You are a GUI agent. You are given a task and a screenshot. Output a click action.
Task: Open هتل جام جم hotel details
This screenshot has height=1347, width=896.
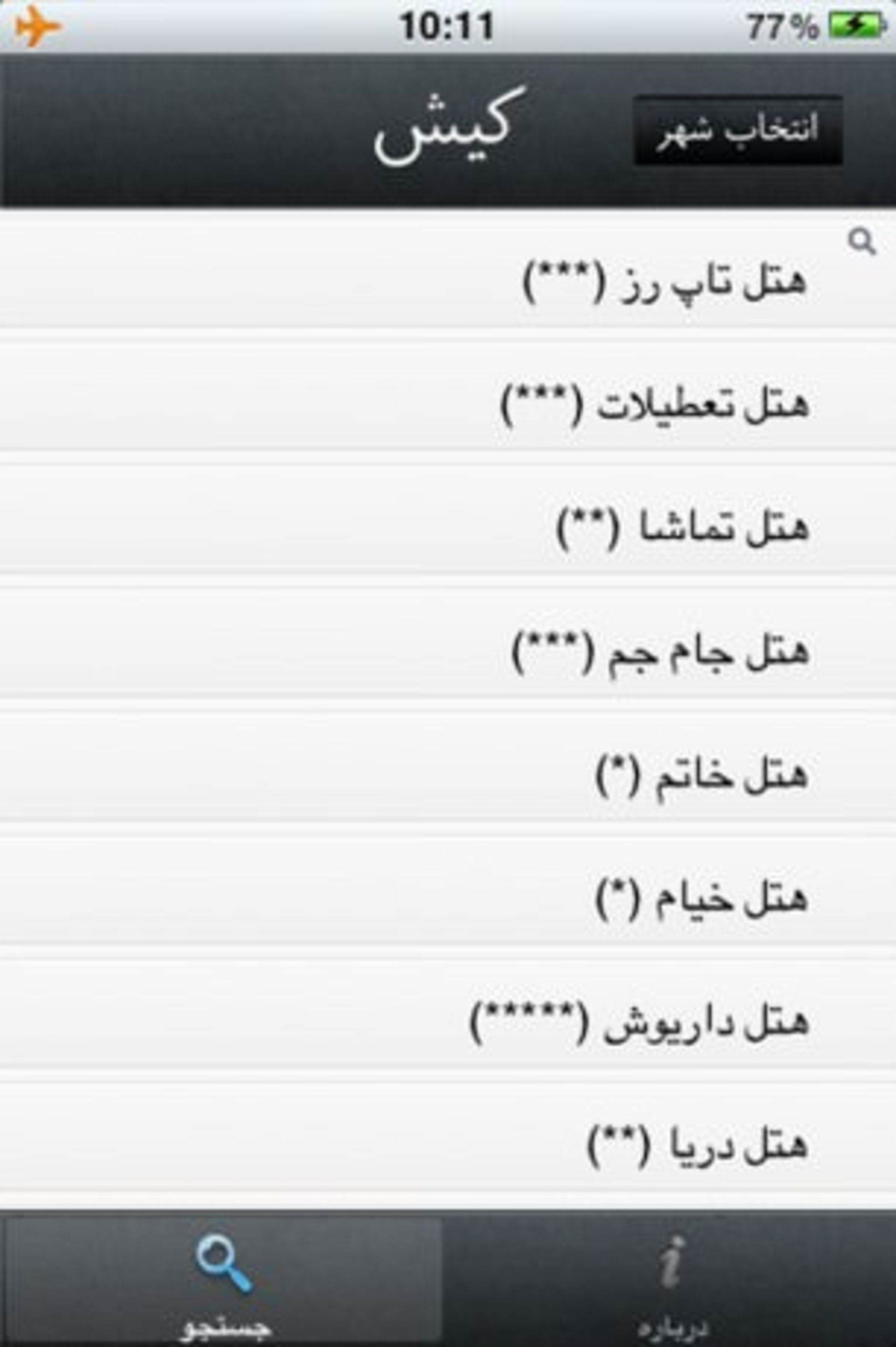[x=660, y=652]
